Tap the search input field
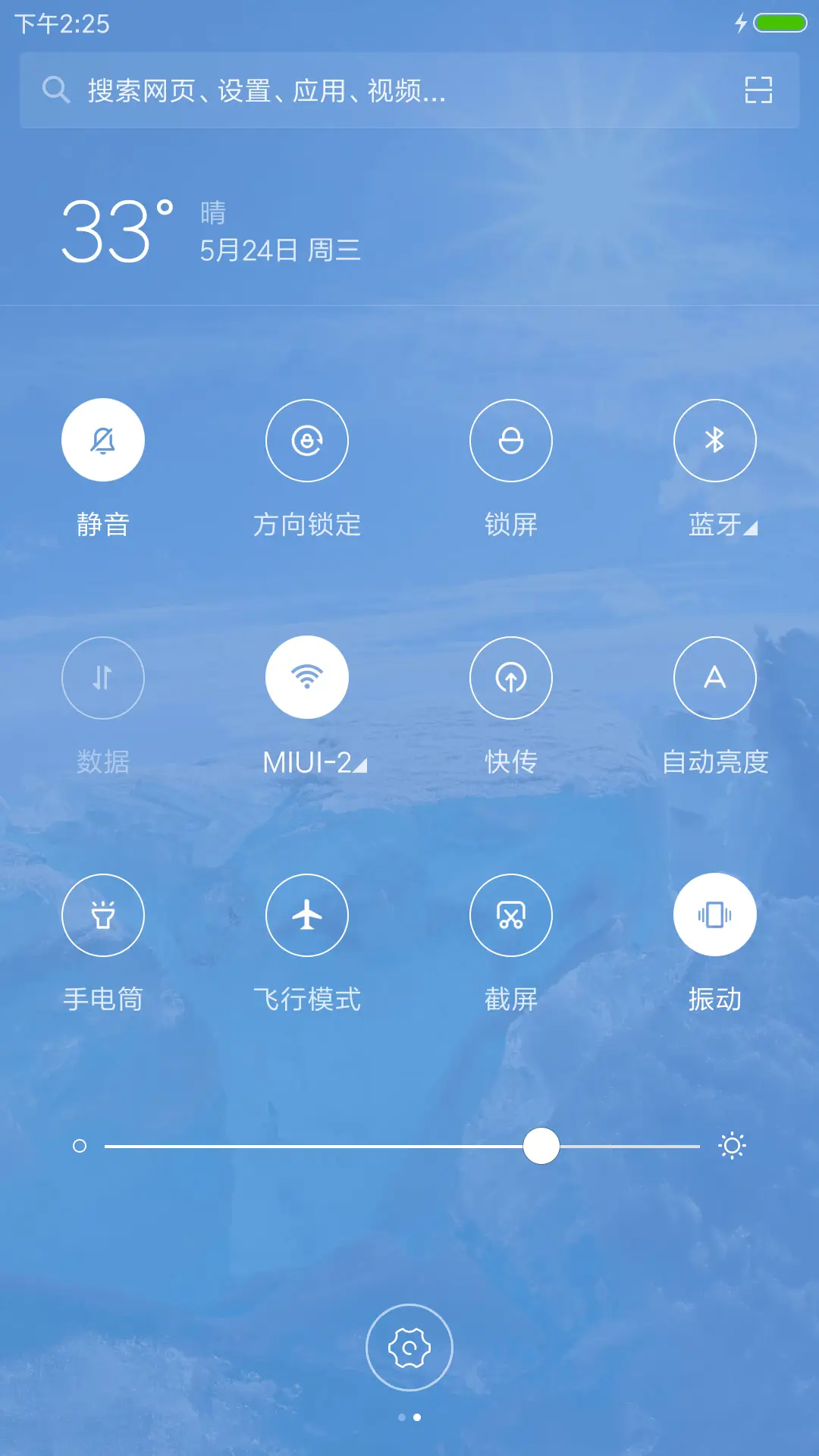The image size is (819, 1456). point(303,90)
